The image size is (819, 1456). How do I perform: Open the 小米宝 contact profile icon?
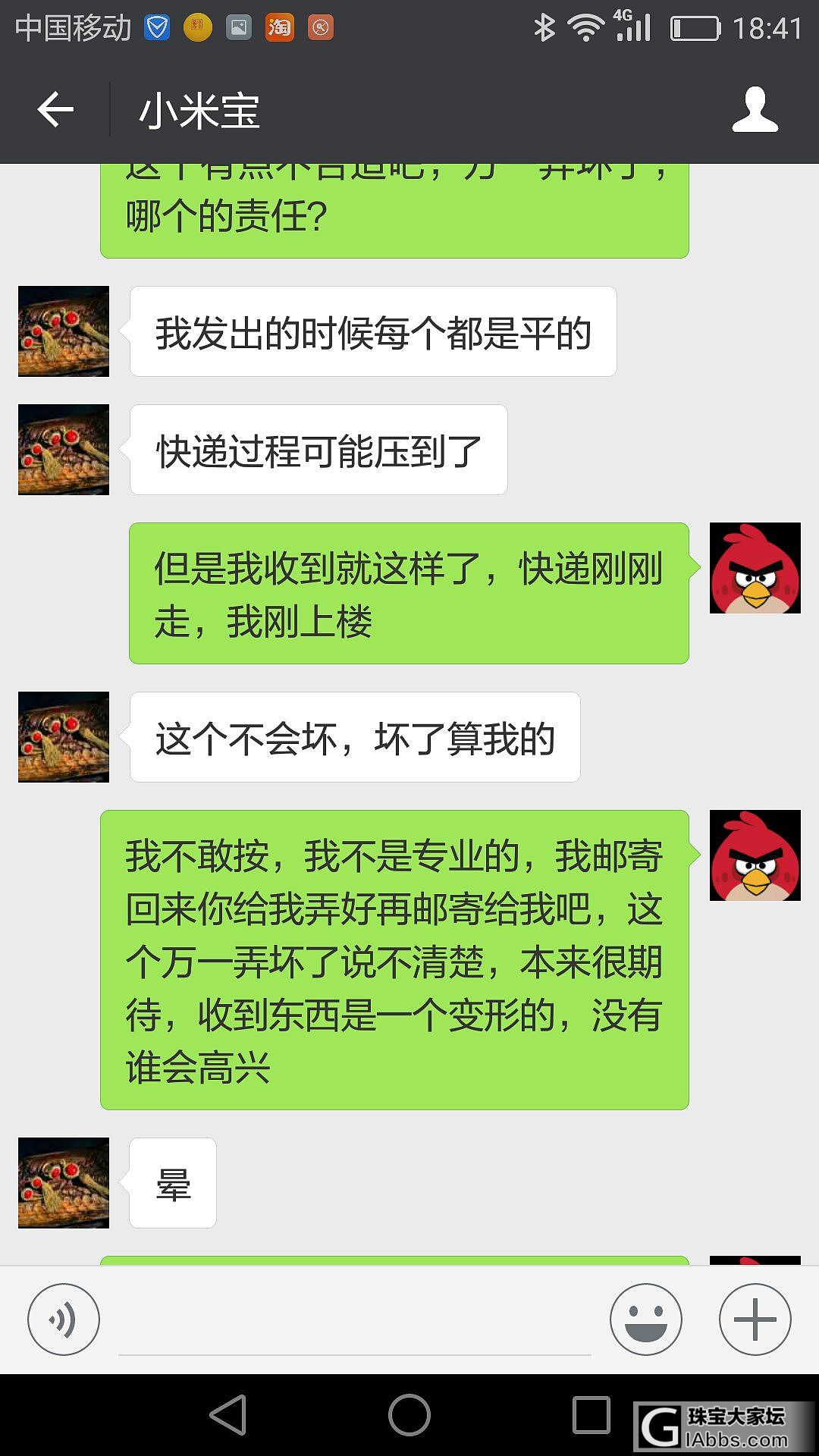tap(755, 111)
